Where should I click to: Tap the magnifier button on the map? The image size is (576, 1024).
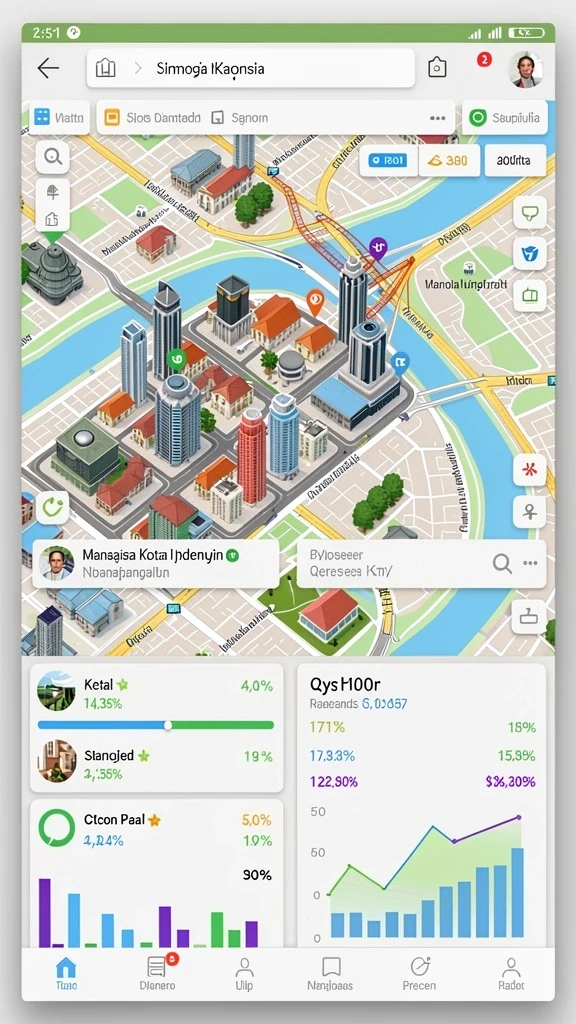(52, 156)
